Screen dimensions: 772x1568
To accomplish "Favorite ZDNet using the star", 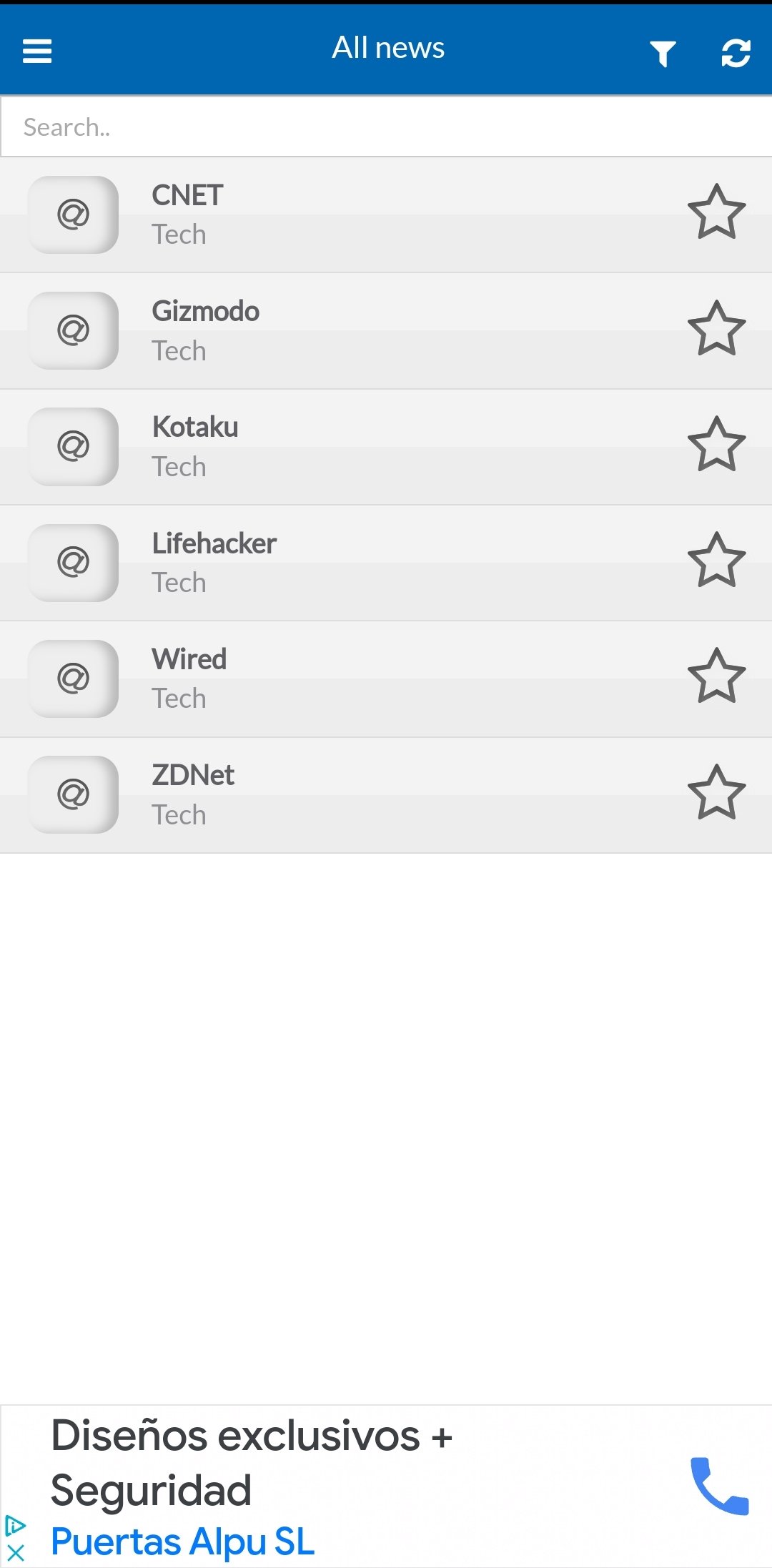I will [716, 792].
